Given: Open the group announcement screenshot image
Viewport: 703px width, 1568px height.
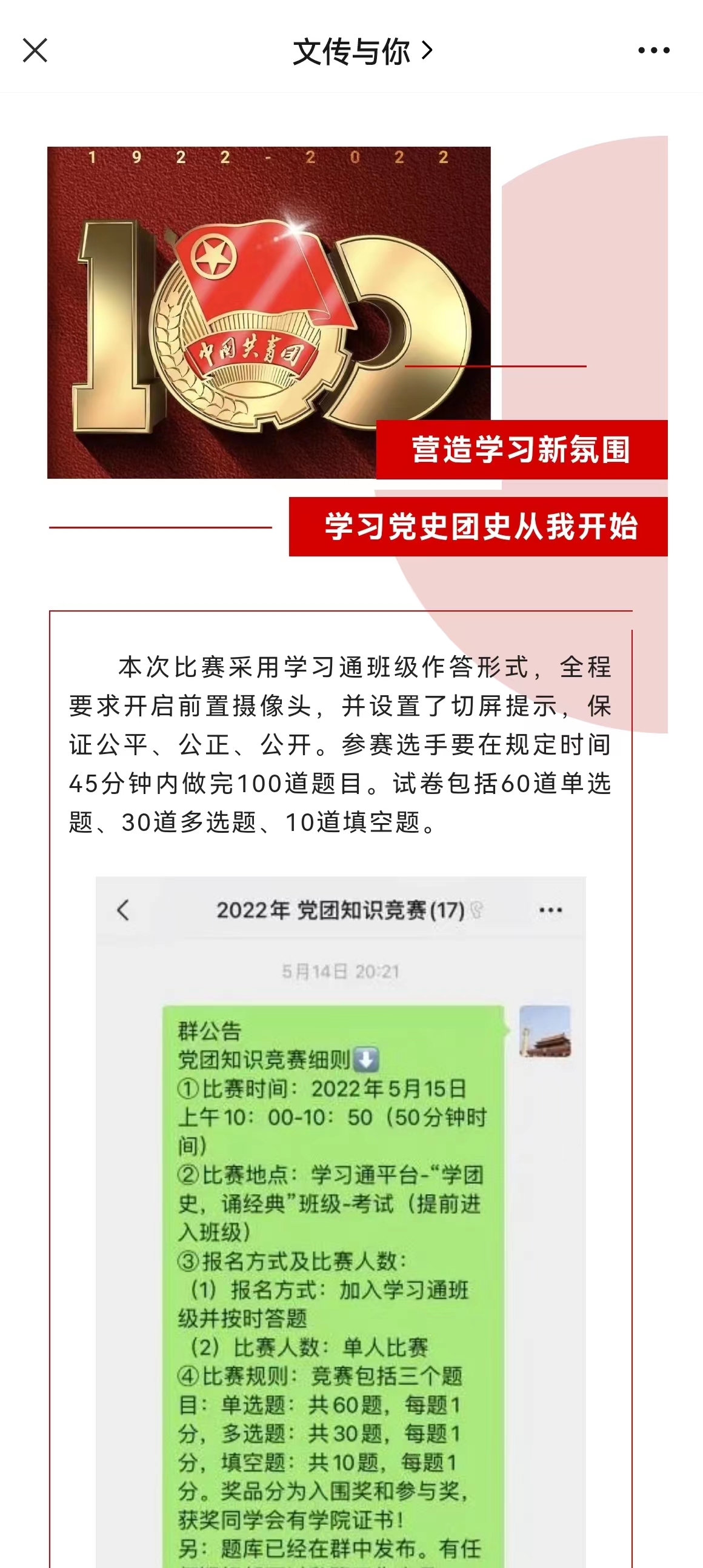Looking at the screenshot, I should coord(340,1218).
